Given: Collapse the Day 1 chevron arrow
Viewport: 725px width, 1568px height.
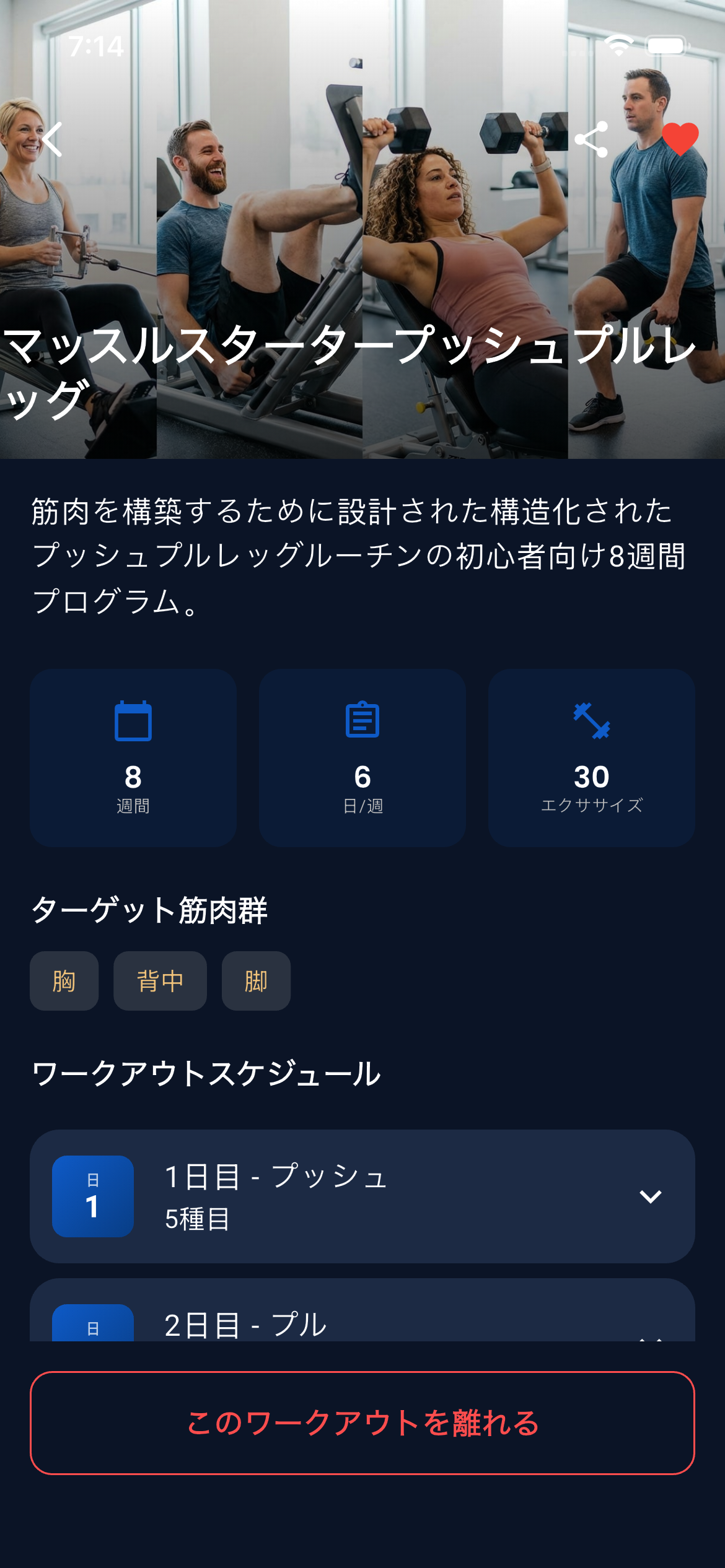Looking at the screenshot, I should coord(649,1196).
